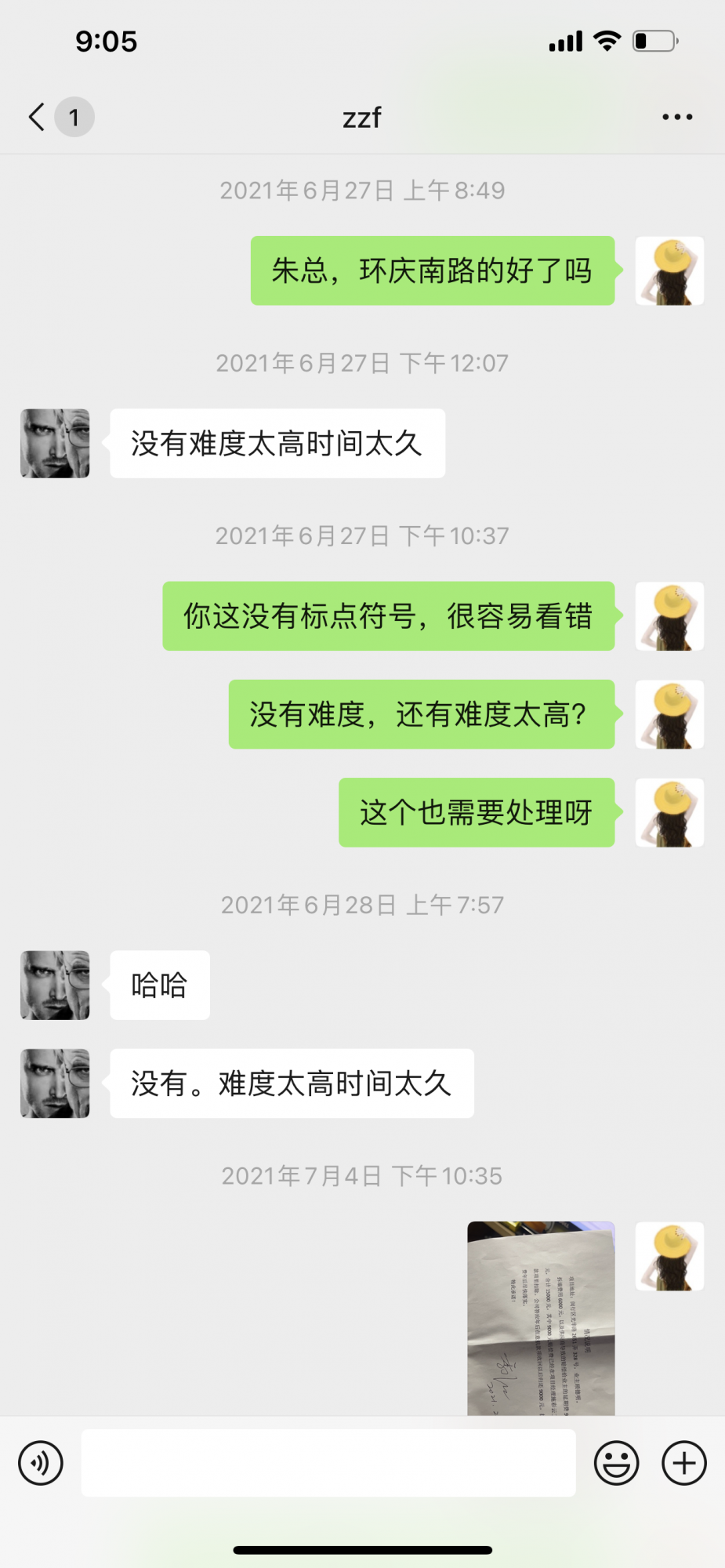Go back to the chat list
The image size is (725, 1568).
(x=37, y=117)
